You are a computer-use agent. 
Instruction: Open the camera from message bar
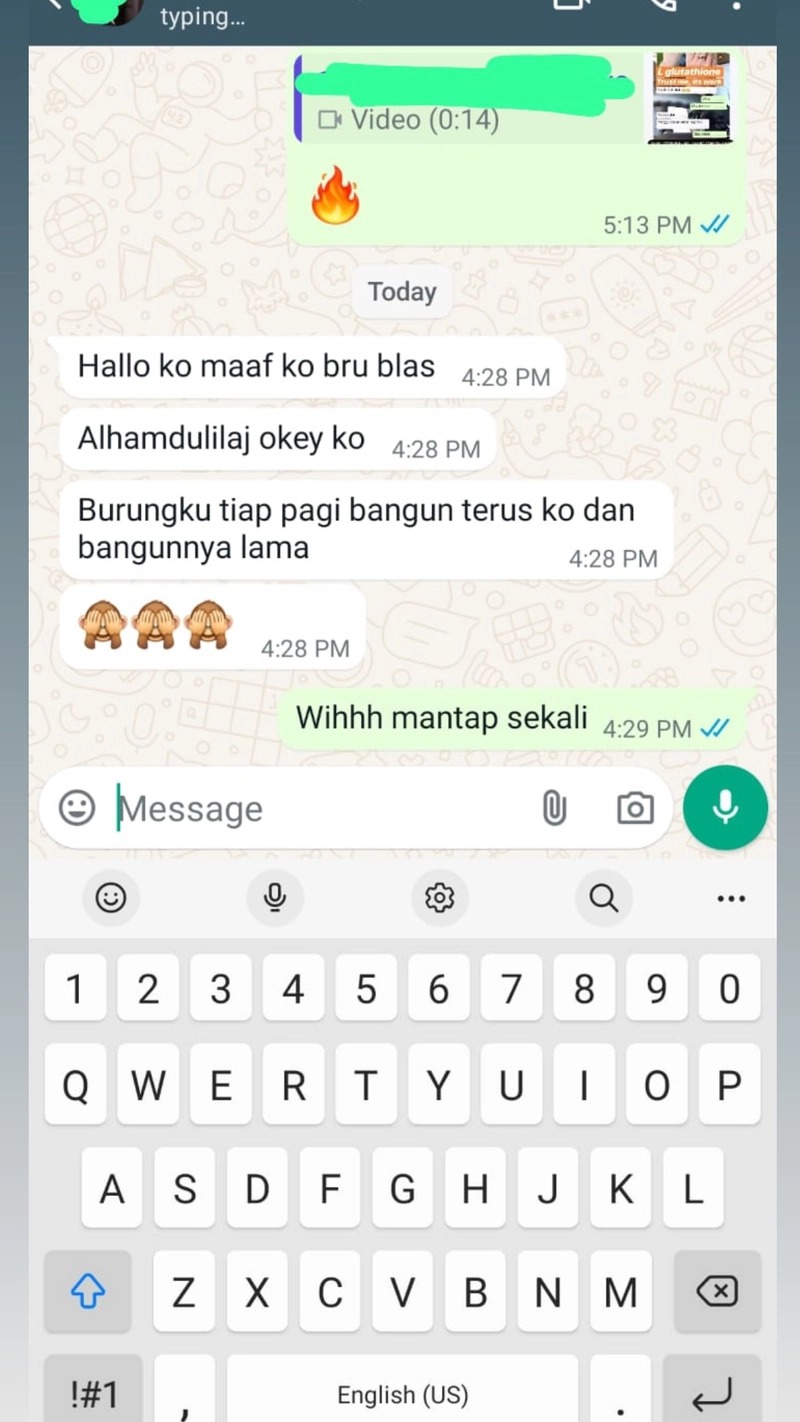635,808
